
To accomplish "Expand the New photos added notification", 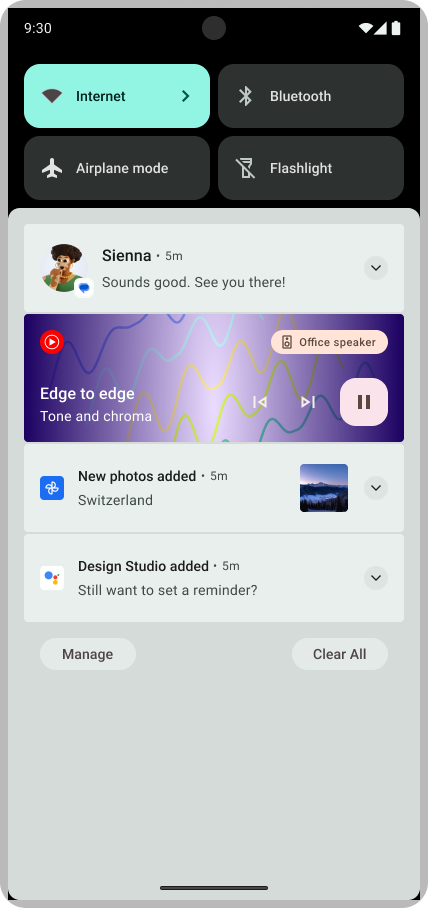I will pos(376,488).
